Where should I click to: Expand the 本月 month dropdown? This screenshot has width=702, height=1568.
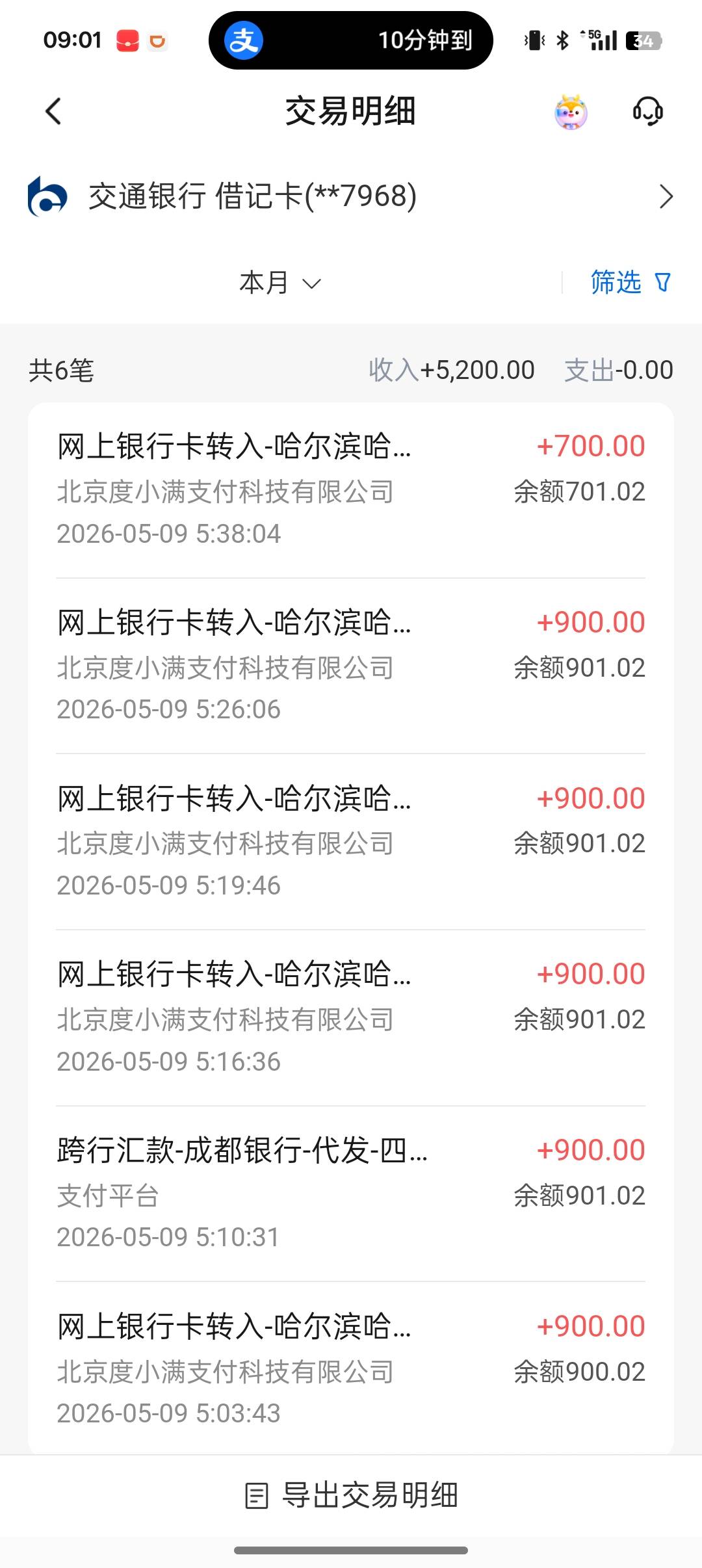tap(280, 283)
